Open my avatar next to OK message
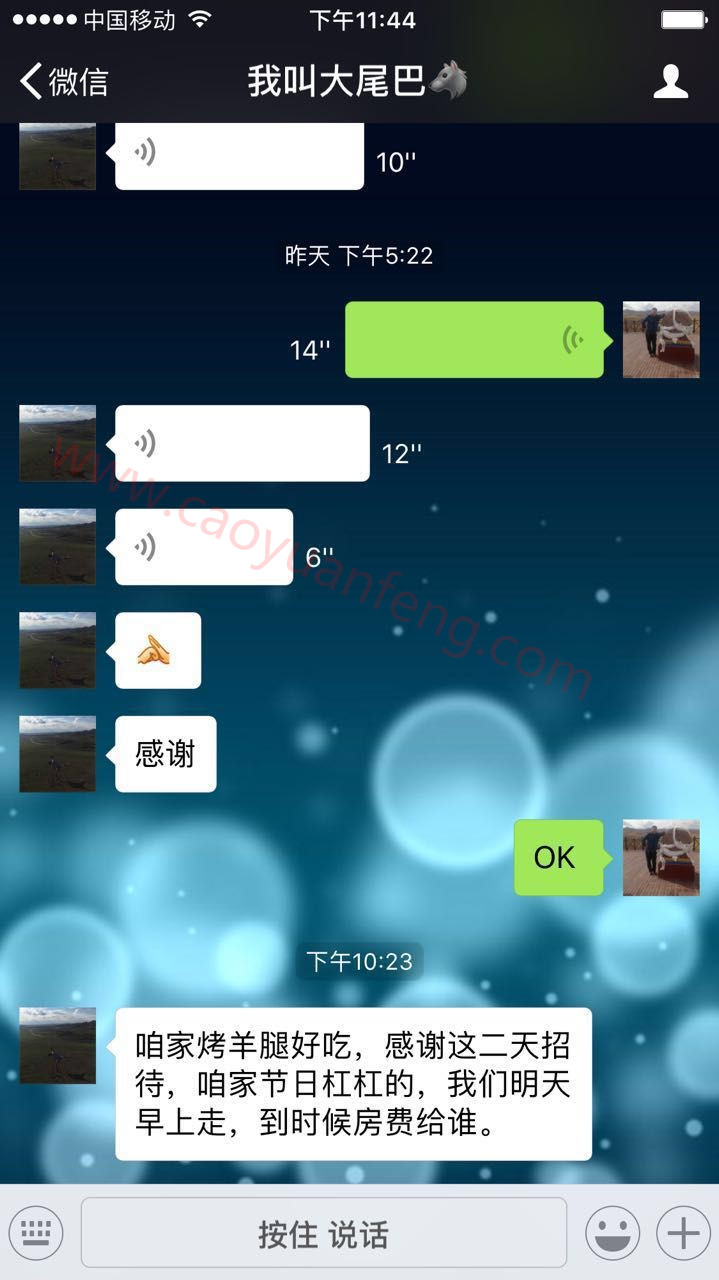Screen dimensions: 719x1280 (x=661, y=858)
